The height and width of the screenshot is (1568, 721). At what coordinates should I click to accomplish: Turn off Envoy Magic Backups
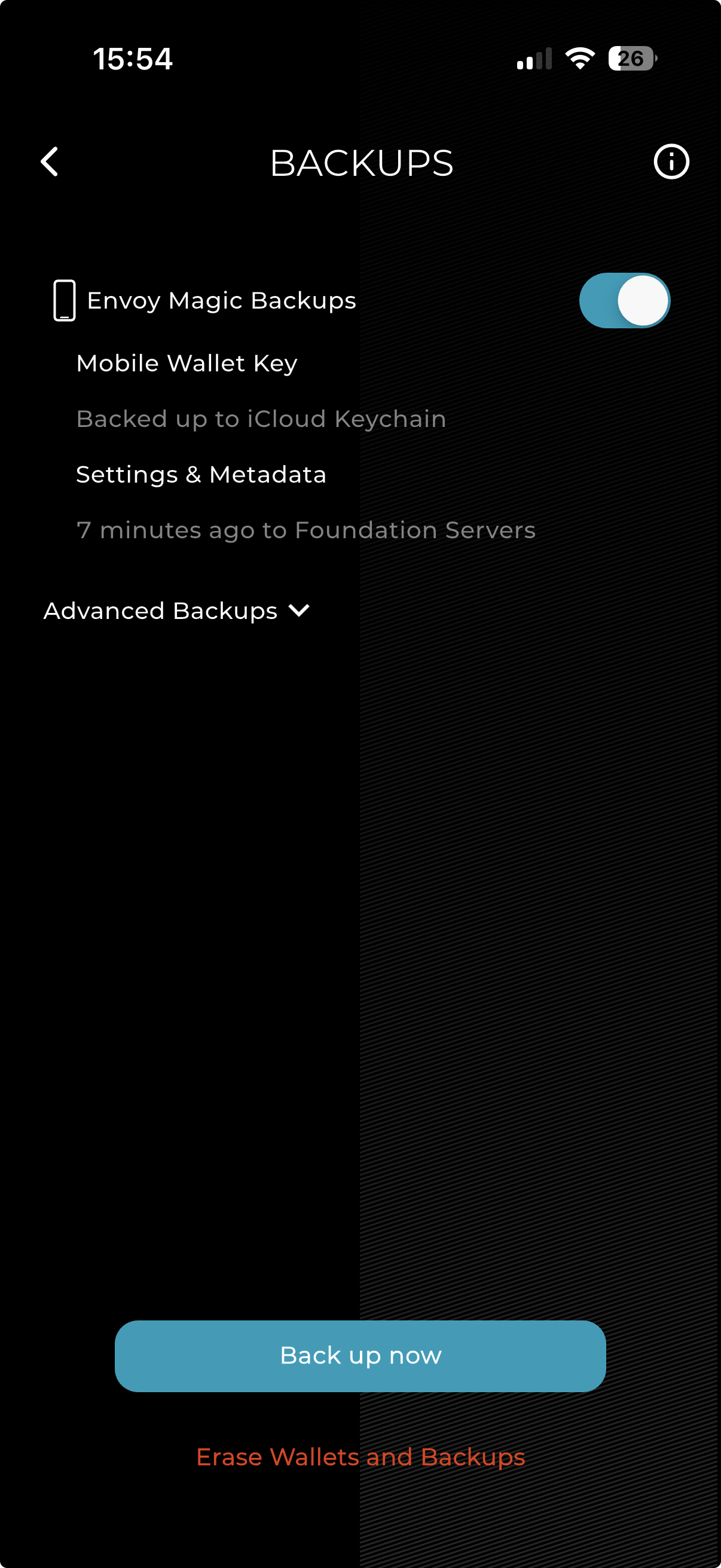click(624, 301)
